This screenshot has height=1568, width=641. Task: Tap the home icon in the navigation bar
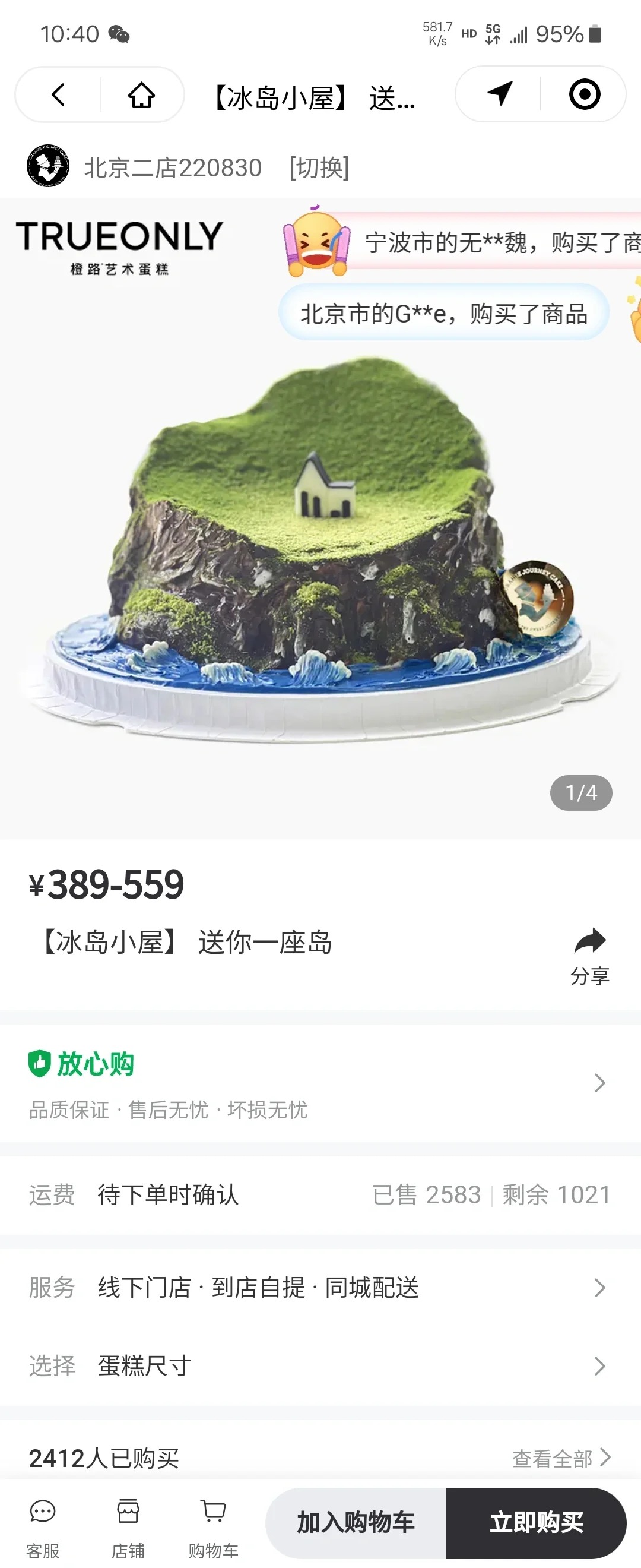(142, 95)
